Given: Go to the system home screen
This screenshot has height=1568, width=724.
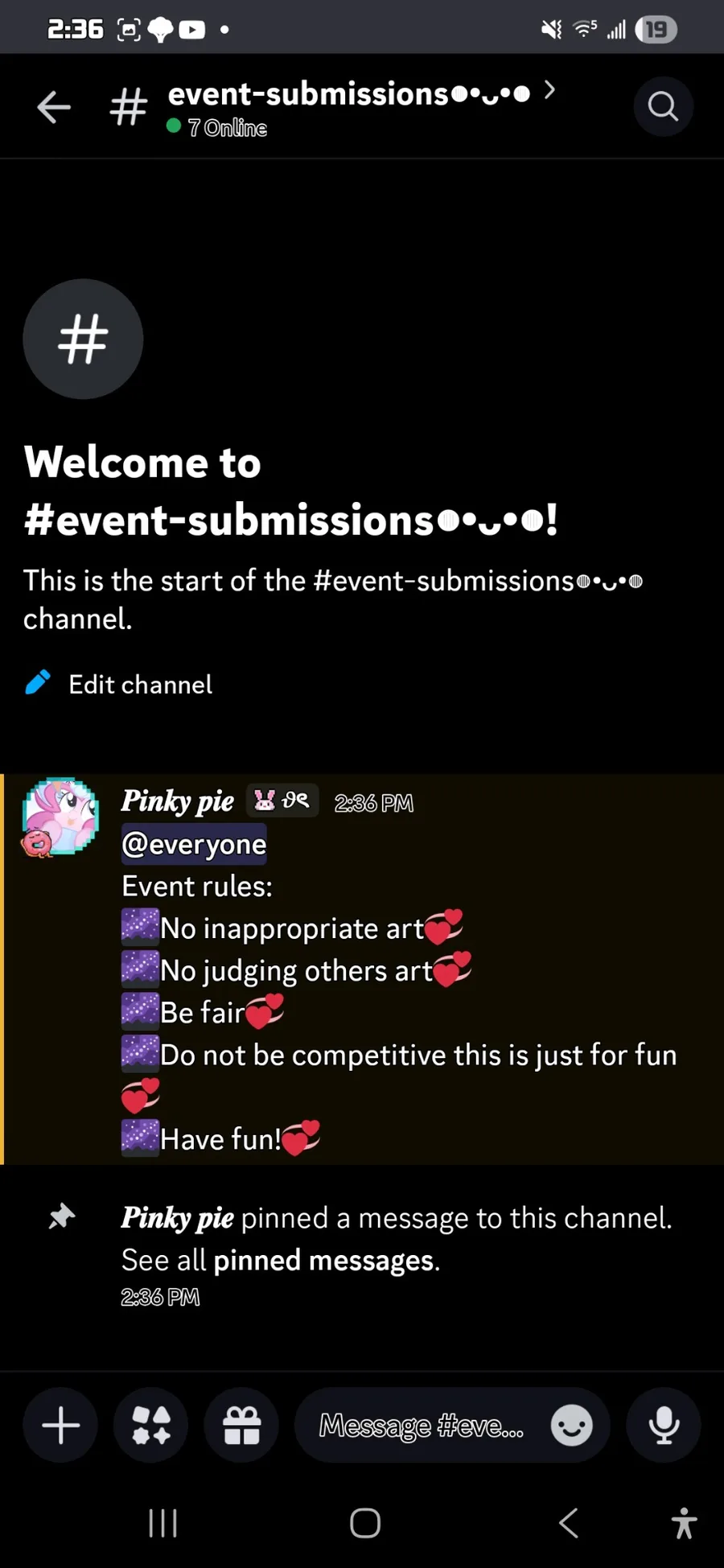Looking at the screenshot, I should pos(365,1523).
